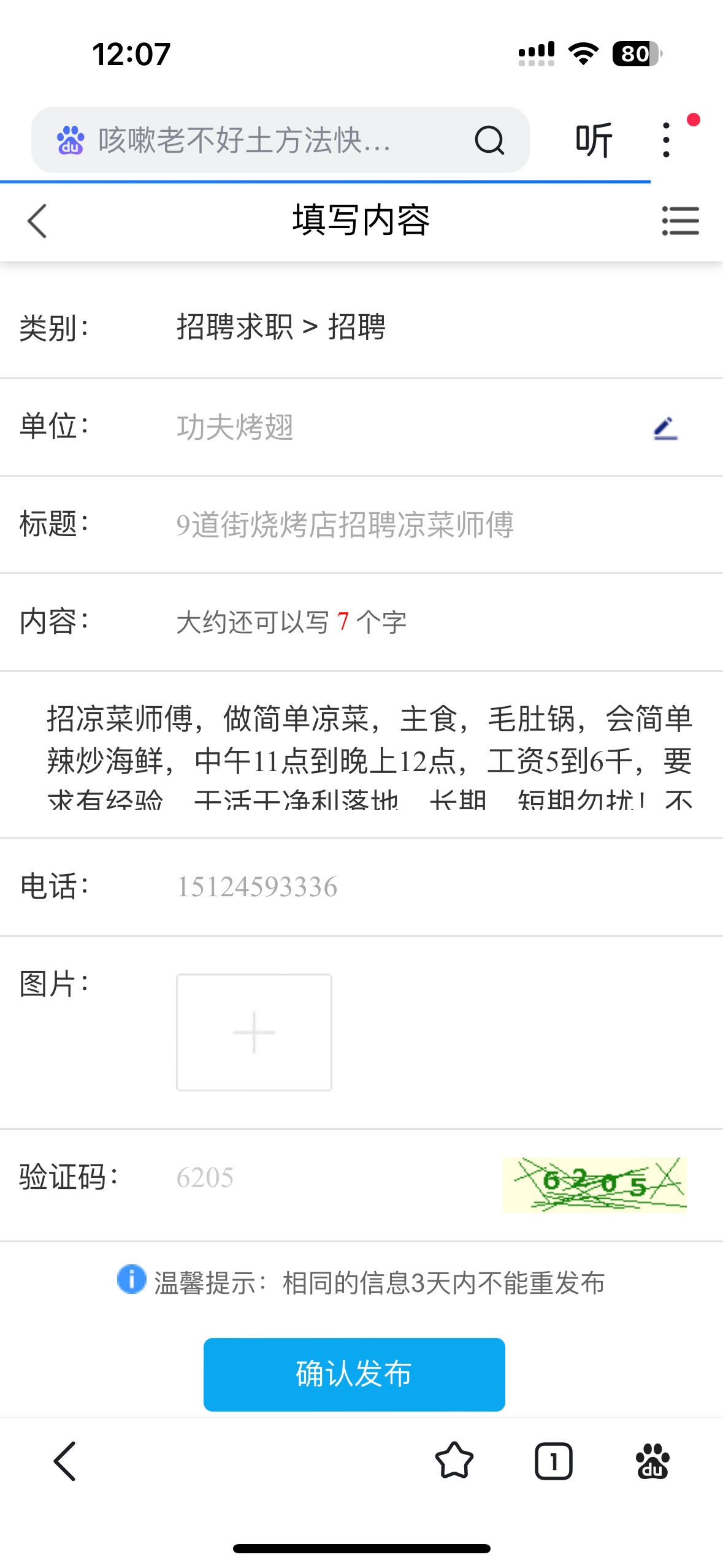Tap the Baidu browser address search bar

point(245,140)
